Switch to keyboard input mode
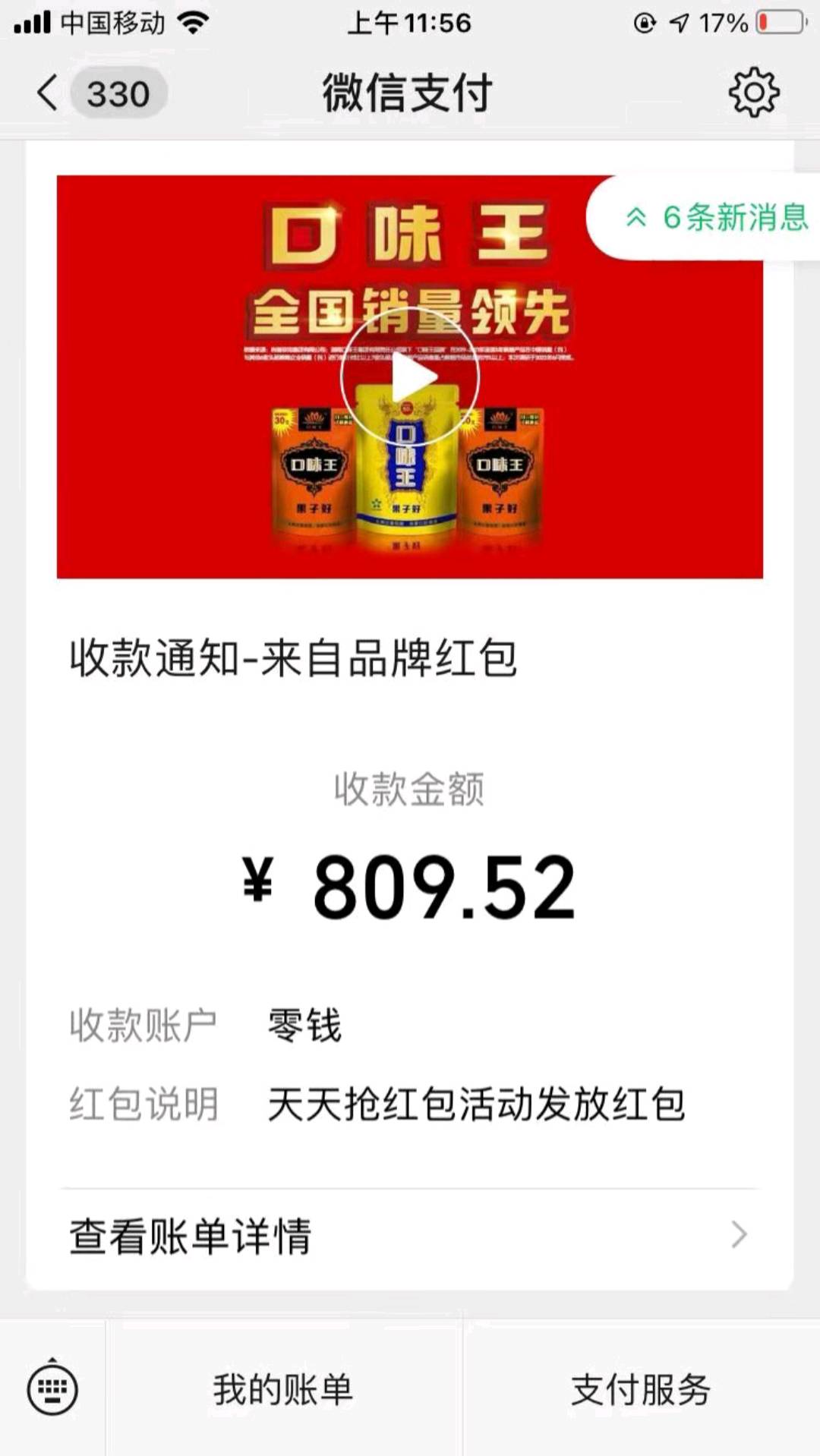820x1456 pixels. pyautogui.click(x=52, y=1389)
